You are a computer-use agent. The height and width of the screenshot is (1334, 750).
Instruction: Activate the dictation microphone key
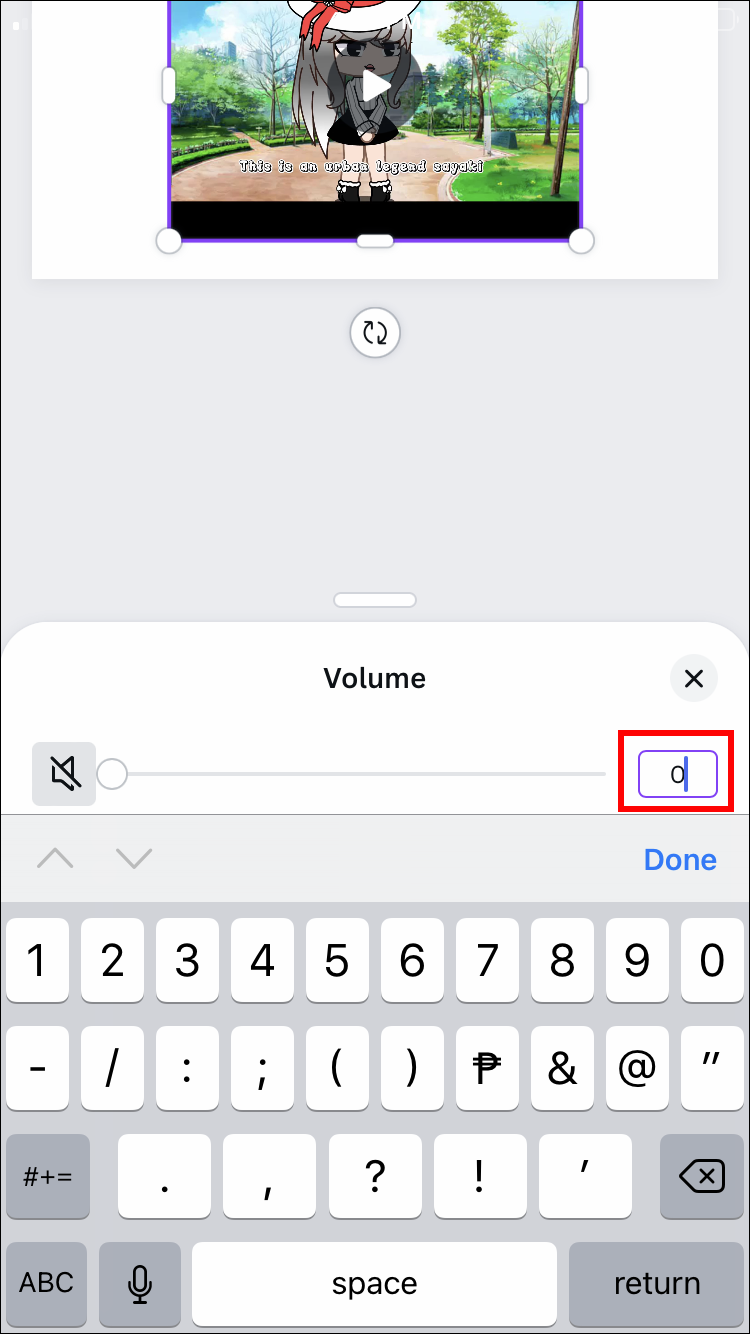[x=139, y=1283]
